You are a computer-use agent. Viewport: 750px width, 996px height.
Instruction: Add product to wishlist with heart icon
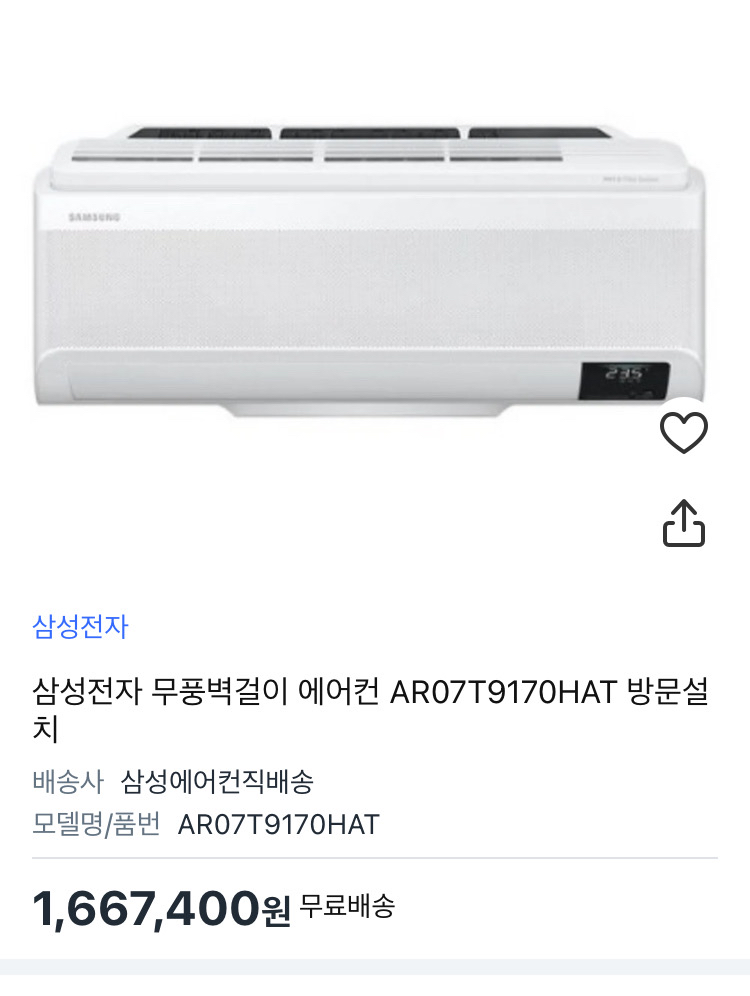click(x=684, y=434)
